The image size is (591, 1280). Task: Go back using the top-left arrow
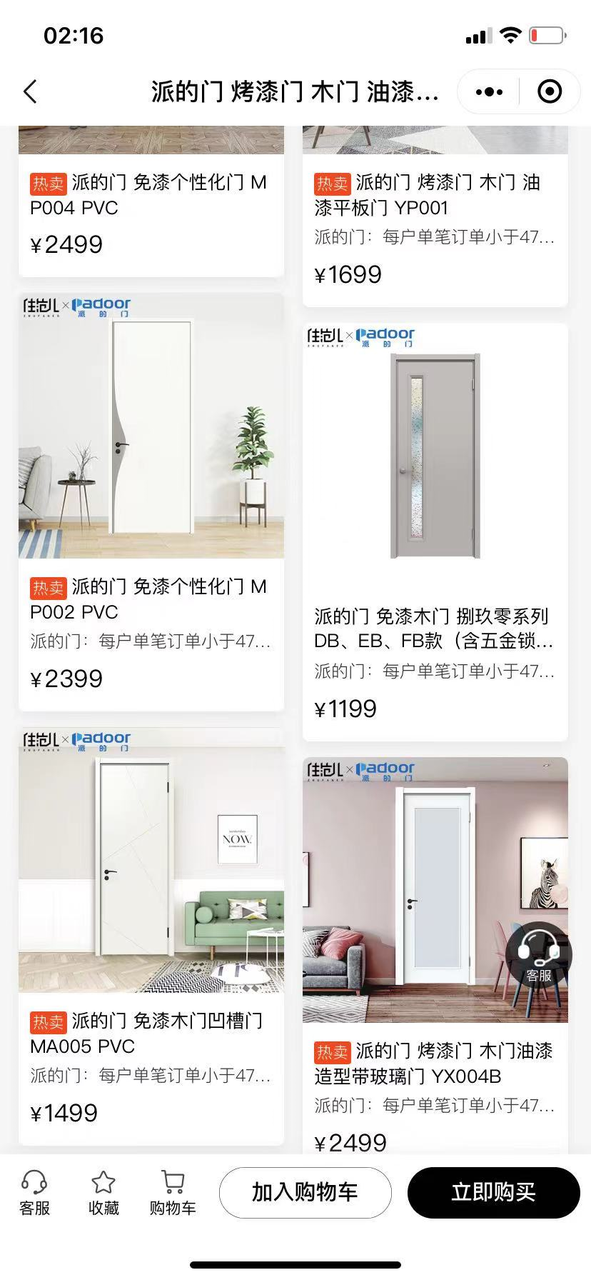[x=30, y=92]
